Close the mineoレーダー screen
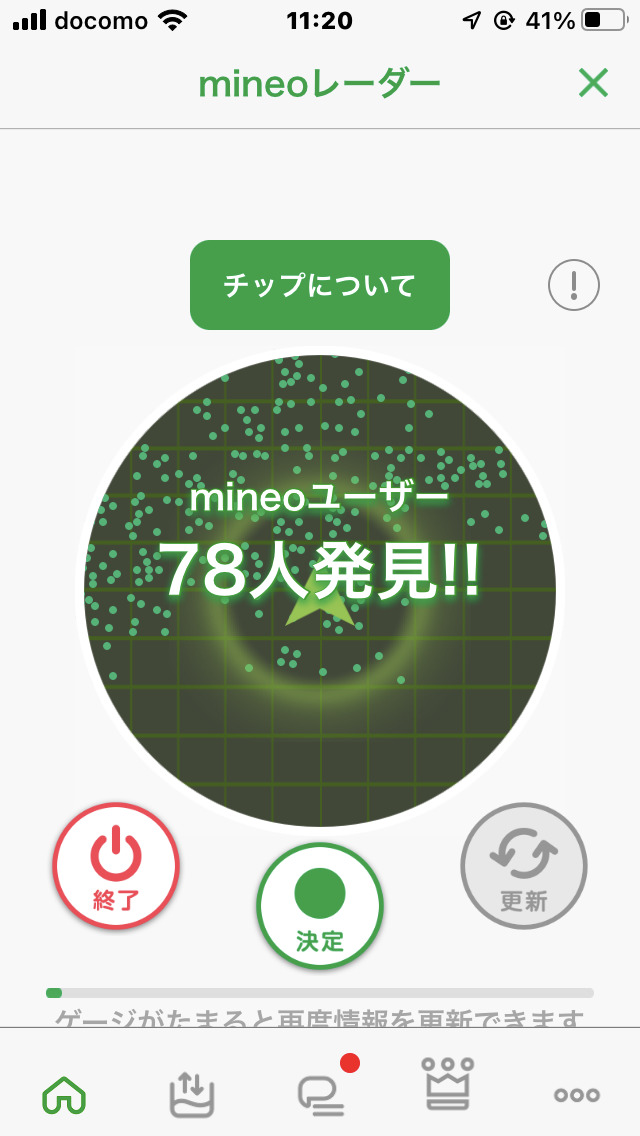The image size is (640, 1136). [593, 84]
